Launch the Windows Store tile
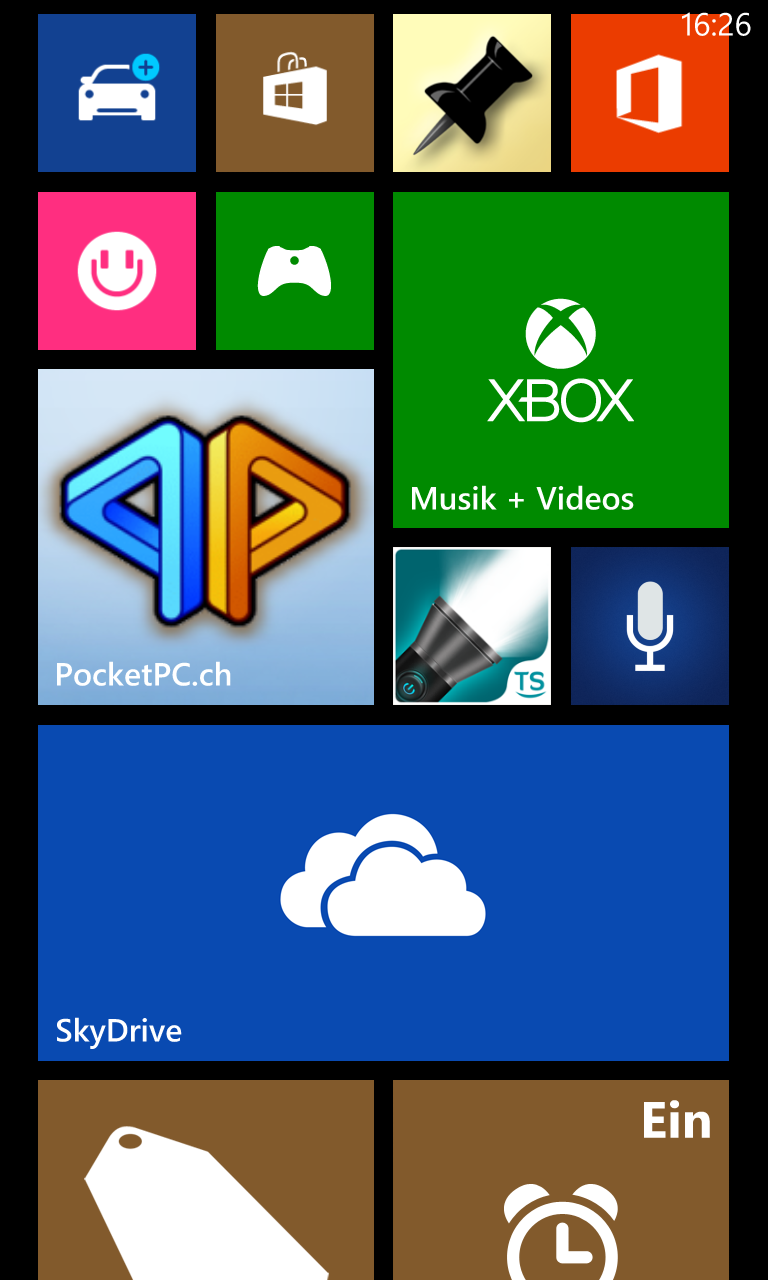 (x=295, y=93)
